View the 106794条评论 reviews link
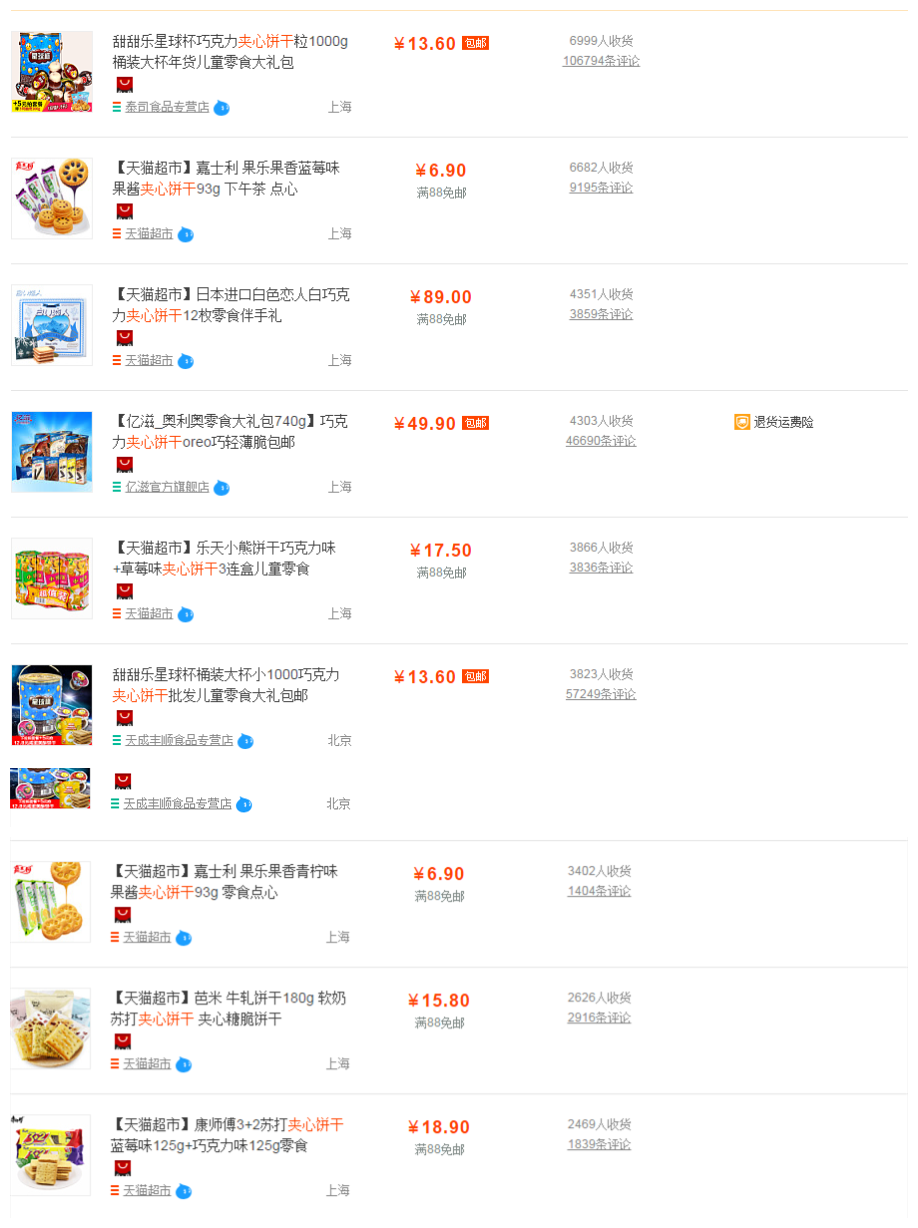The height and width of the screenshot is (1228, 918). click(x=601, y=61)
